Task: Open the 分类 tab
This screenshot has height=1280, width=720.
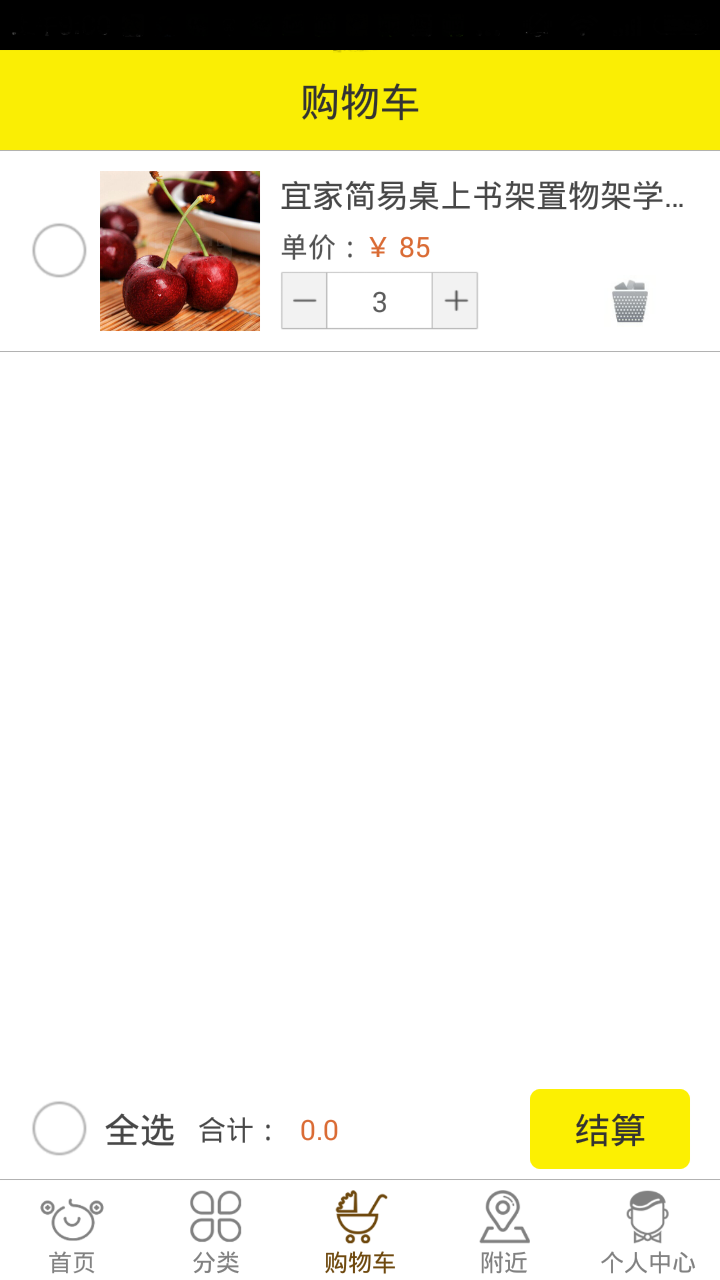Action: pos(216,1232)
